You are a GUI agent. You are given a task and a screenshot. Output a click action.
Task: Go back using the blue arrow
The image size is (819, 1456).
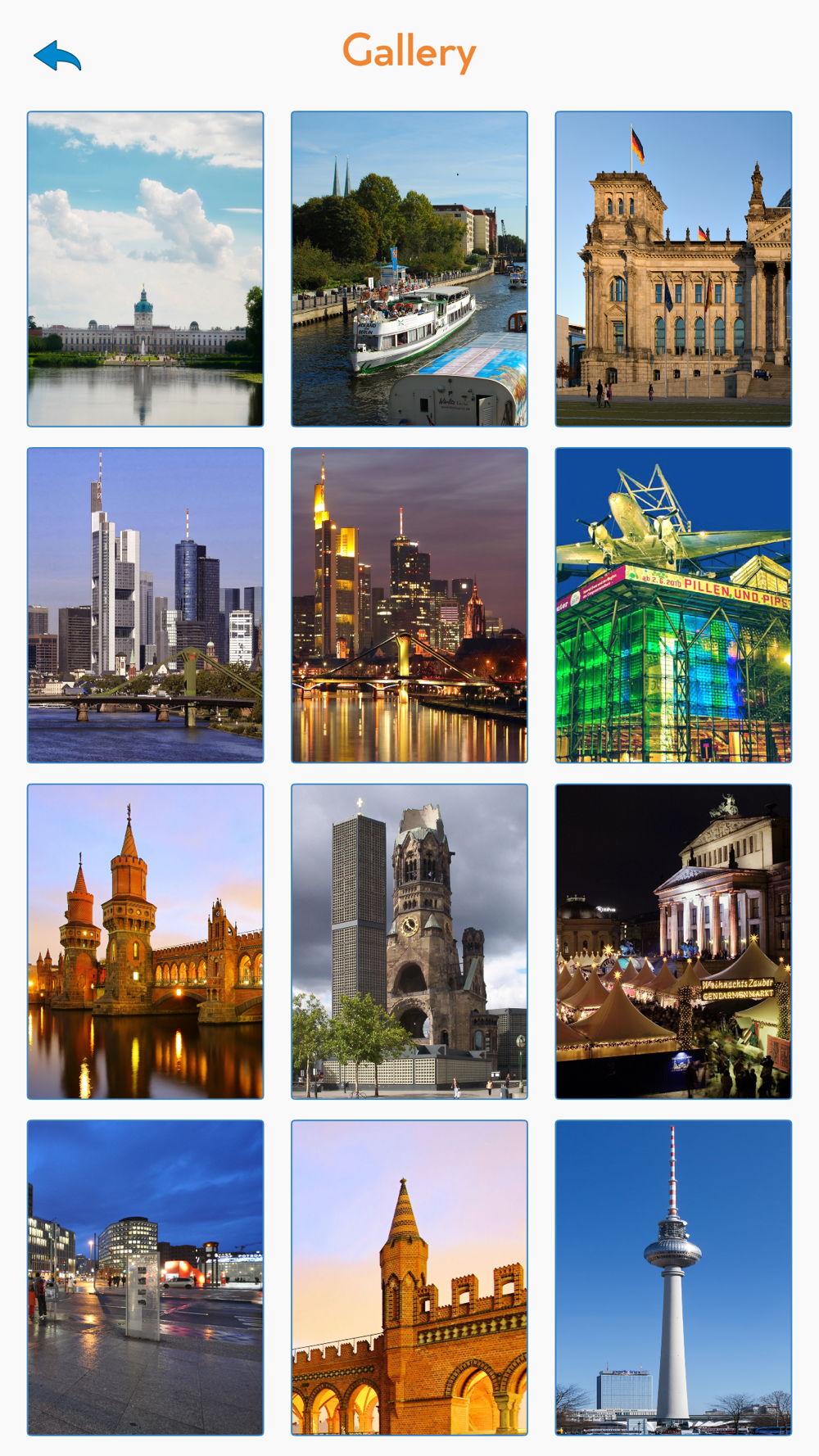tap(57, 56)
